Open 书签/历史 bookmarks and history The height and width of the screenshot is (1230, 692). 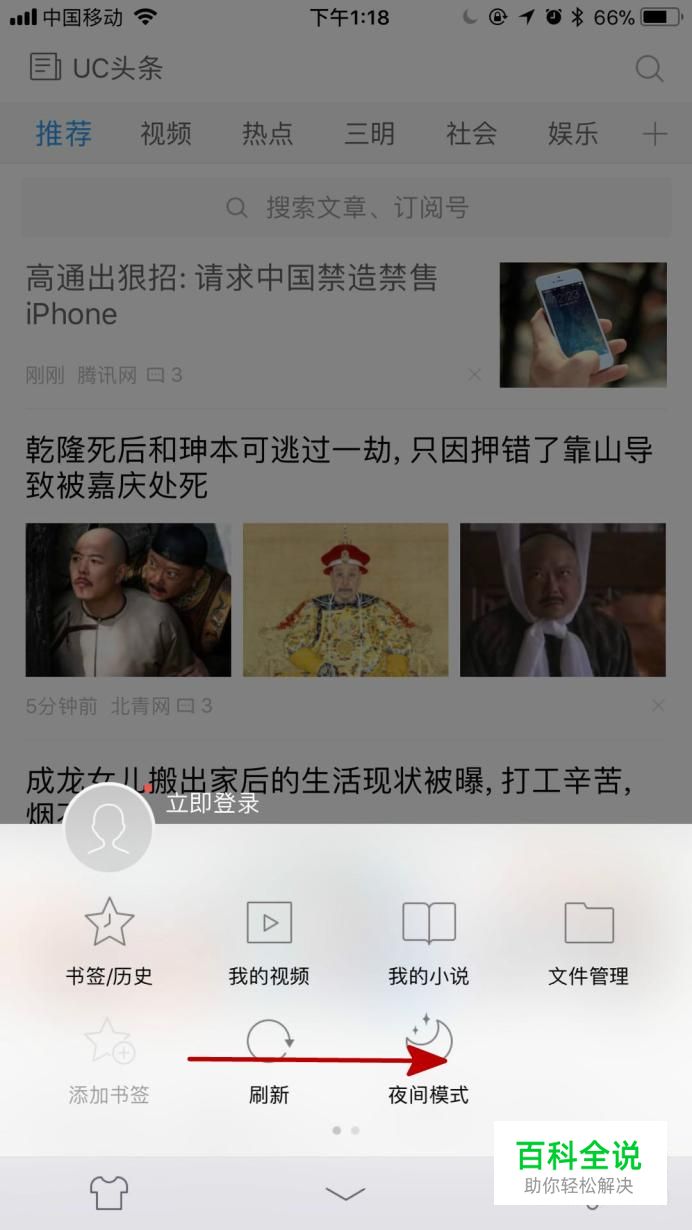pos(109,941)
